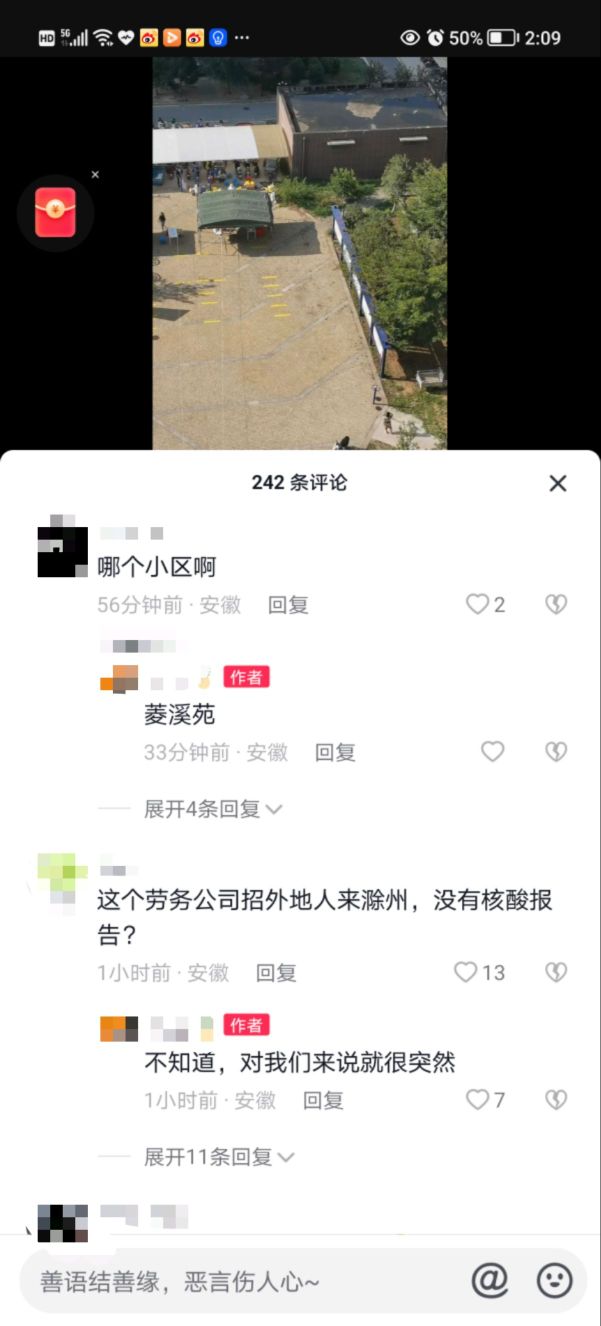601x1326 pixels.
Task: Like the author's reply 菱溪苑
Action: coord(493,752)
